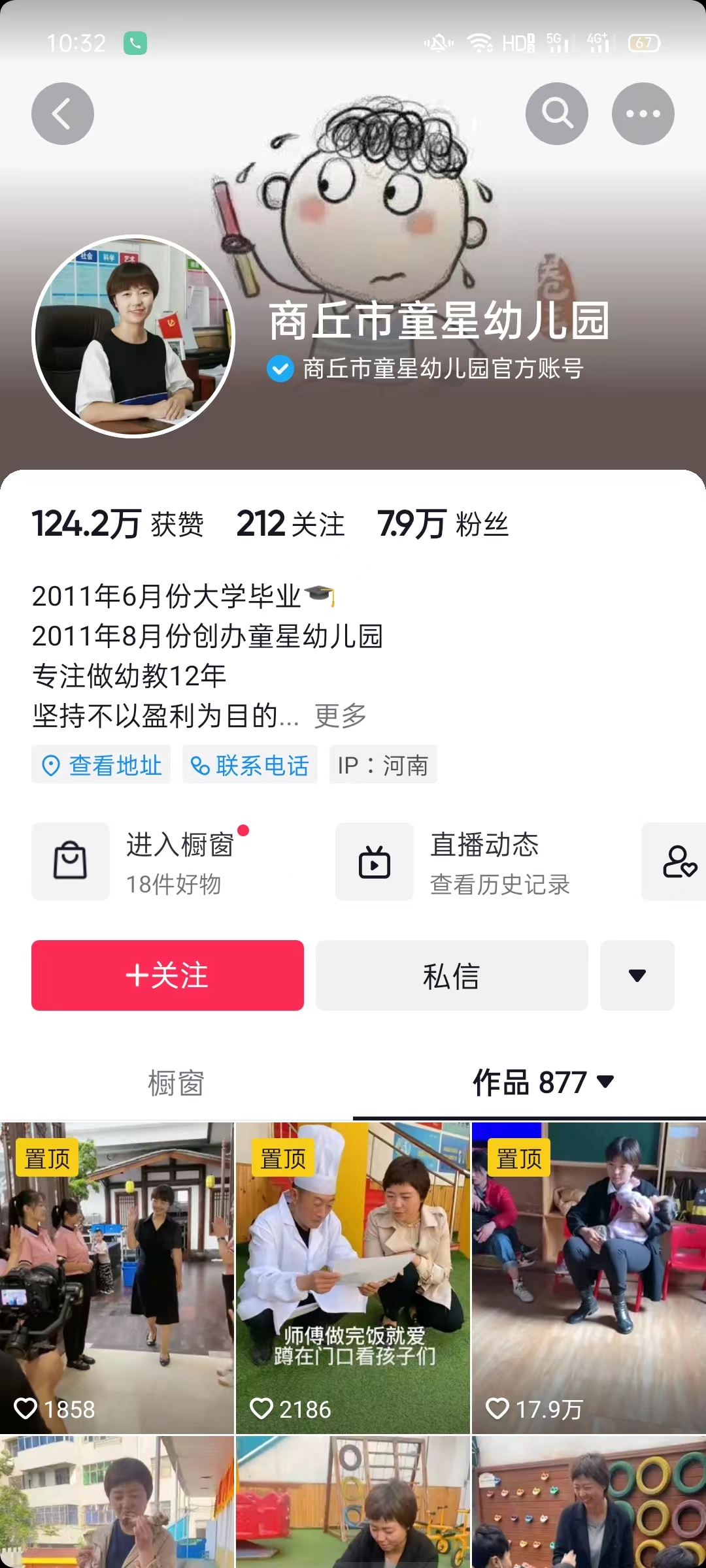Open the pinned video with 17.9万 likes
The height and width of the screenshot is (1568, 706).
588,1277
